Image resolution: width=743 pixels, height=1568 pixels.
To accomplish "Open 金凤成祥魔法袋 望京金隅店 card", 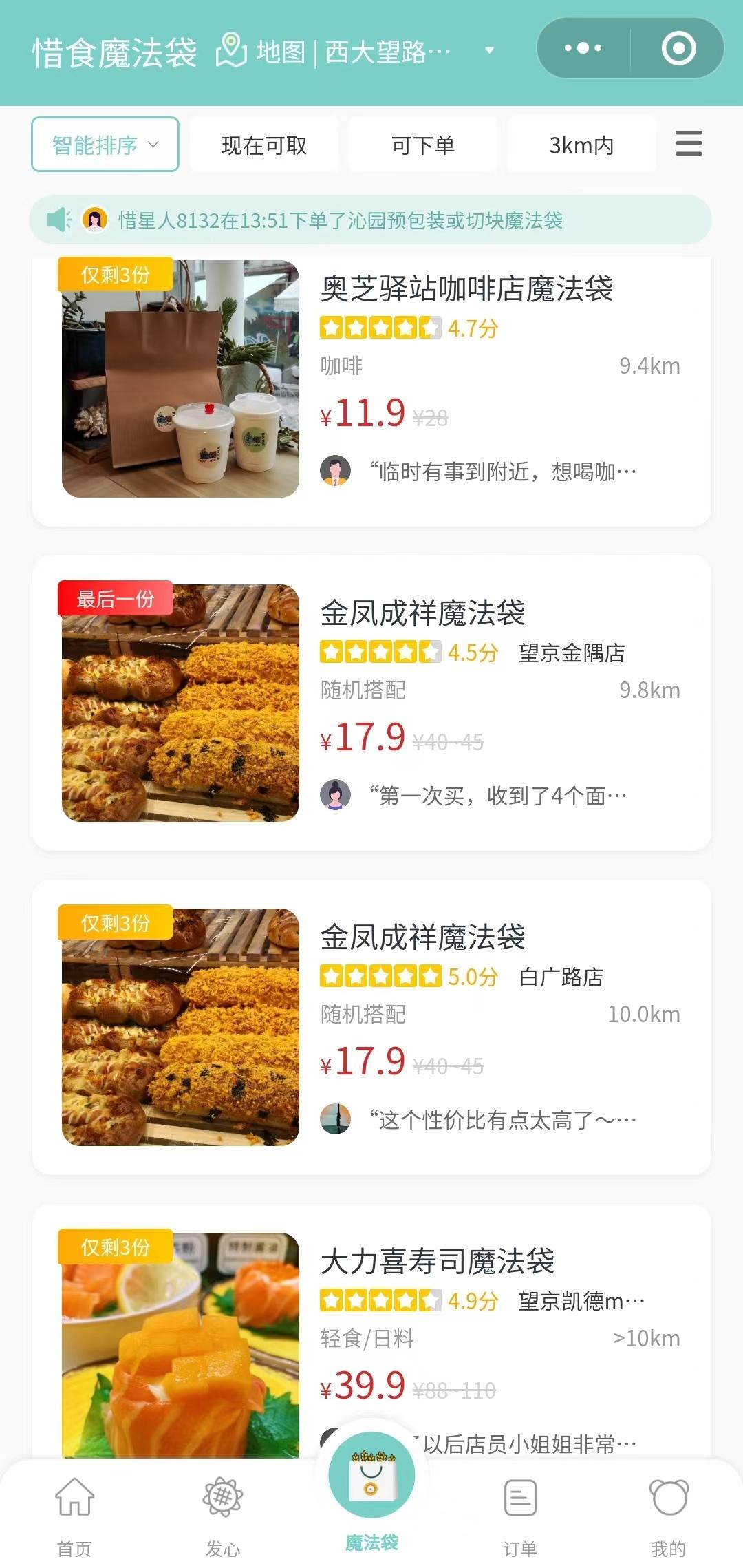I will [371, 702].
